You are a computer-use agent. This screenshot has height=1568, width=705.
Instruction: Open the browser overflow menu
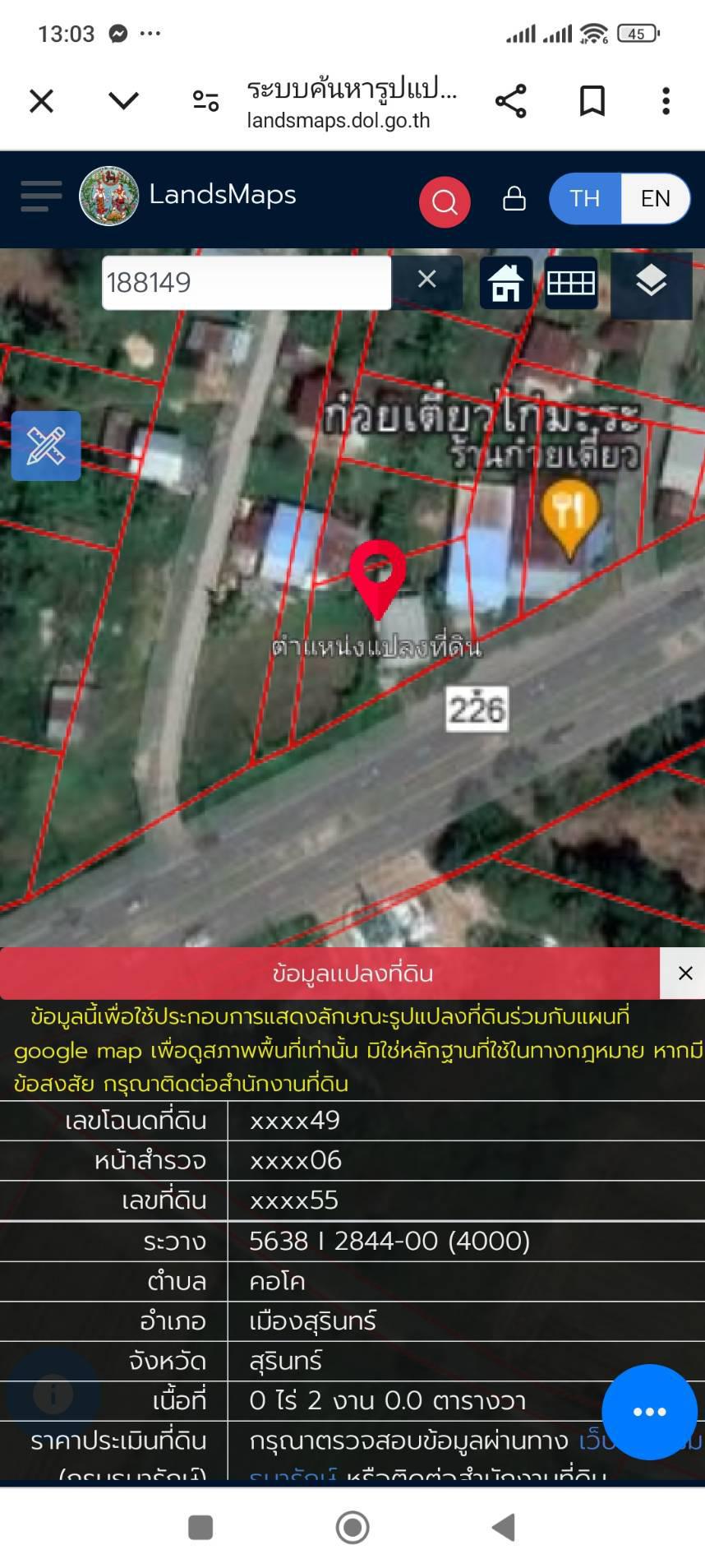tap(666, 101)
